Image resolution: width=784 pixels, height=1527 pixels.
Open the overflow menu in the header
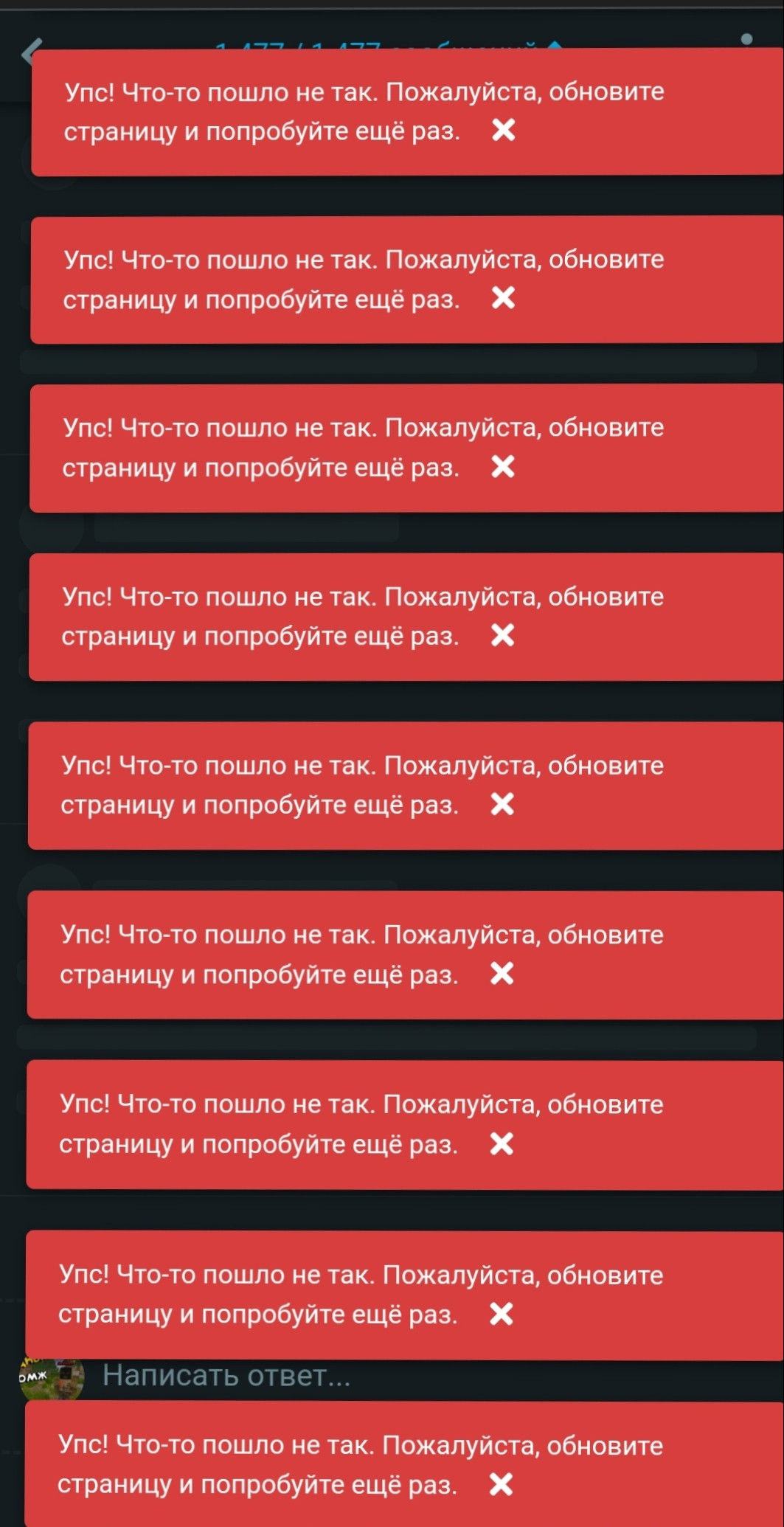[x=746, y=39]
